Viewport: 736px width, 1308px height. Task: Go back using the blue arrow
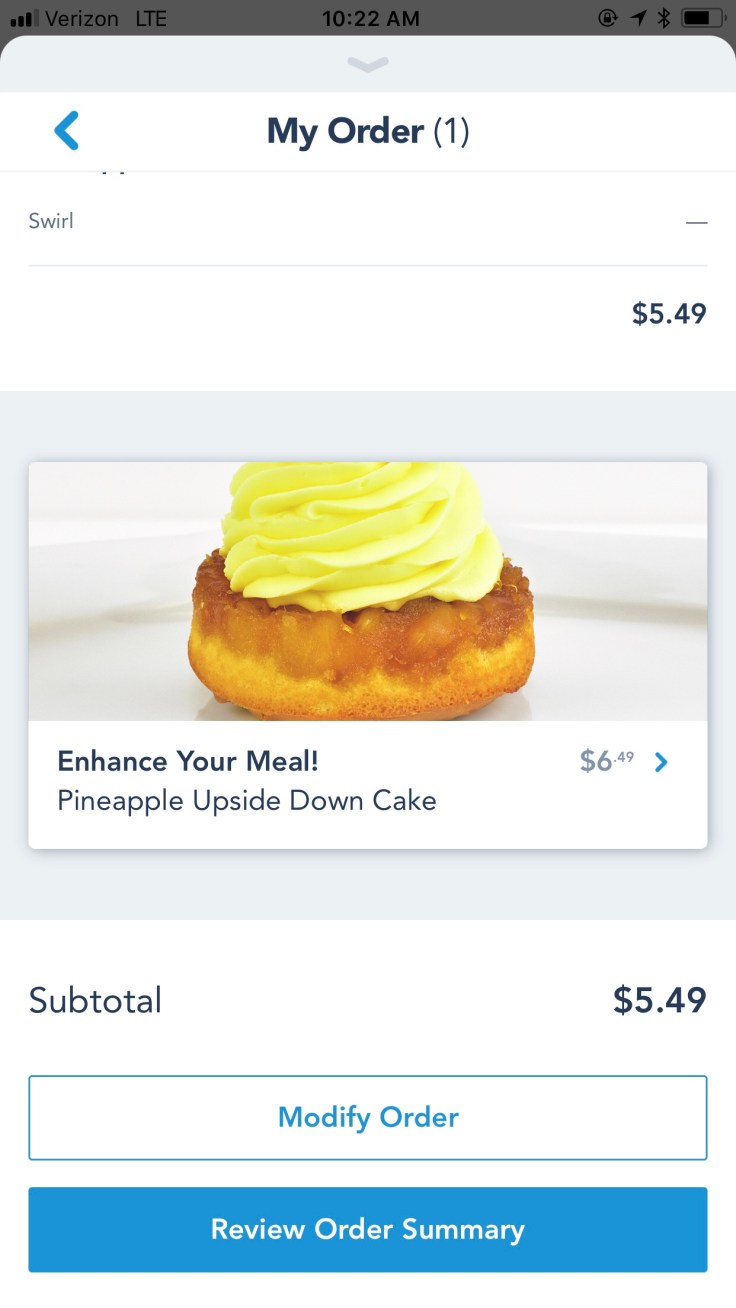click(66, 131)
